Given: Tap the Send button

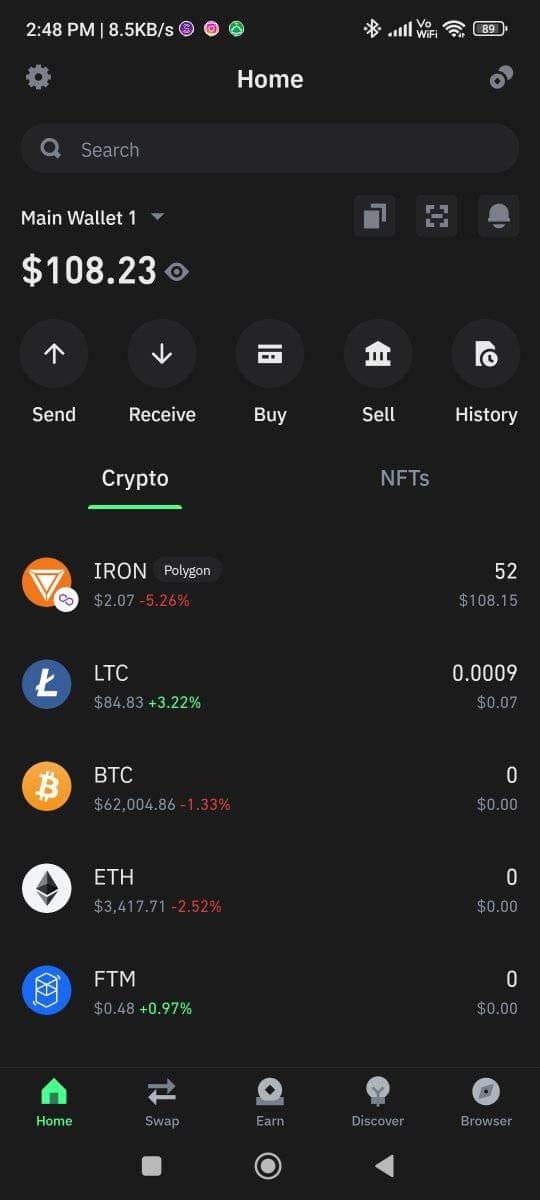Looking at the screenshot, I should point(54,372).
